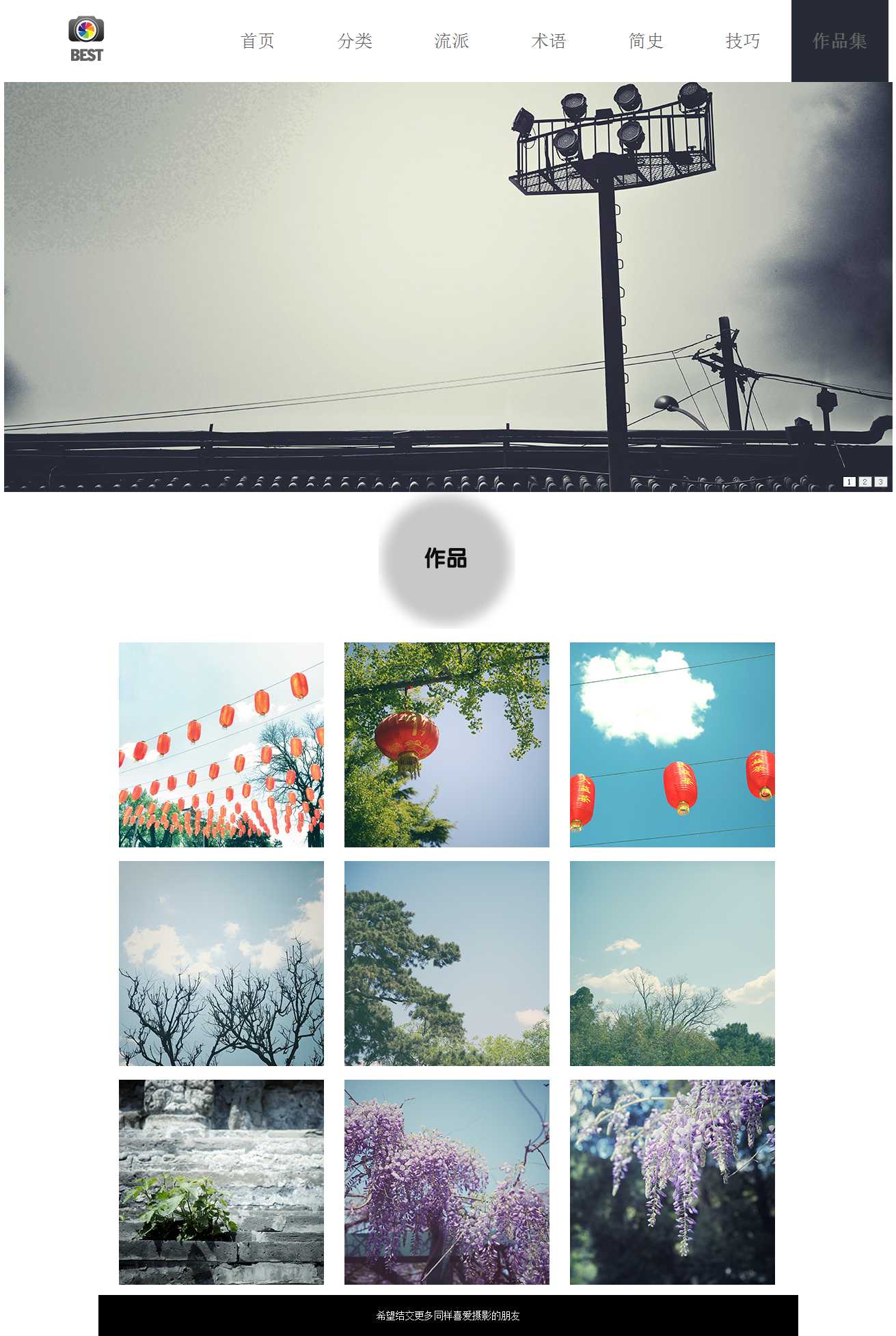View the lanterns with white cloud photo
This screenshot has width=896, height=1336.
coord(673,745)
